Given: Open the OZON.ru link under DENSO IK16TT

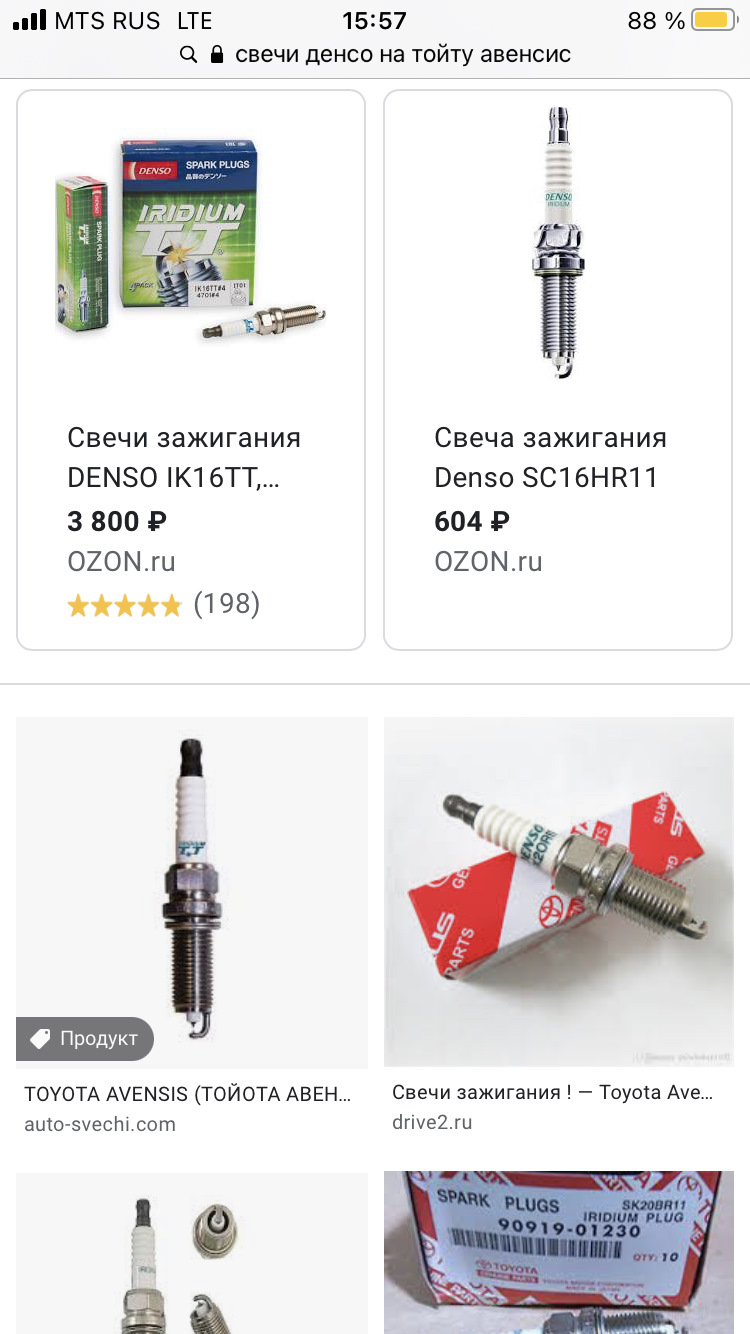Looking at the screenshot, I should [x=122, y=562].
